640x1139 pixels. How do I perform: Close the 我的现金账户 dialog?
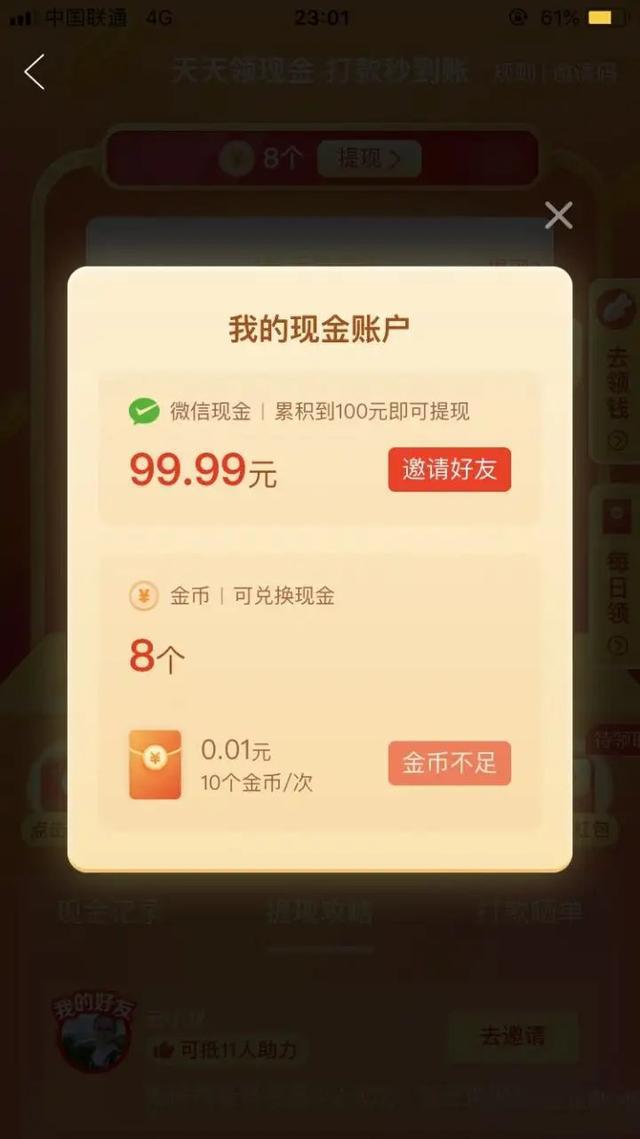(558, 215)
